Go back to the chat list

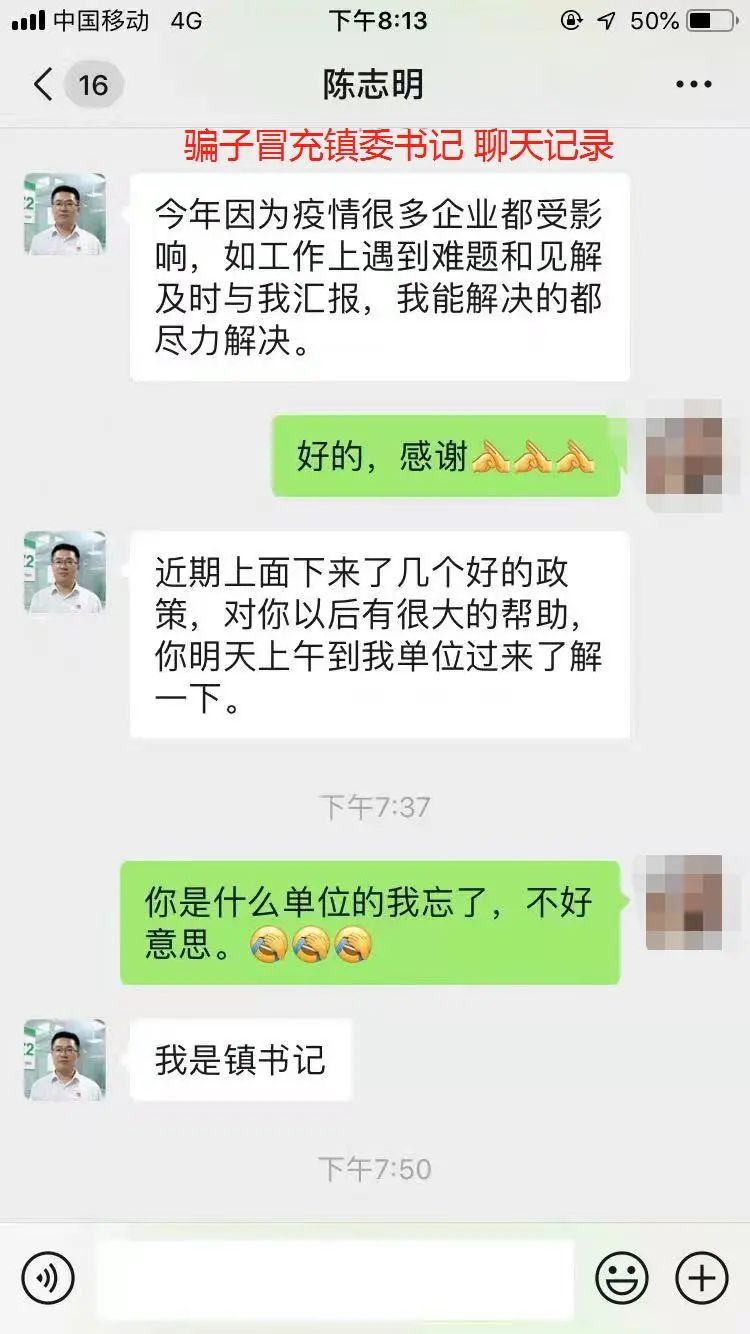tap(44, 85)
